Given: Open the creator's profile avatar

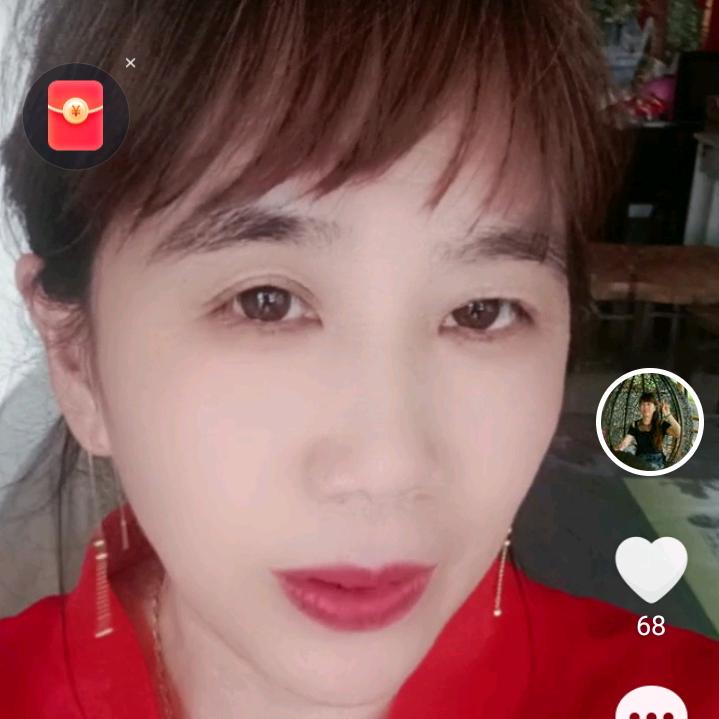Looking at the screenshot, I should (x=650, y=422).
